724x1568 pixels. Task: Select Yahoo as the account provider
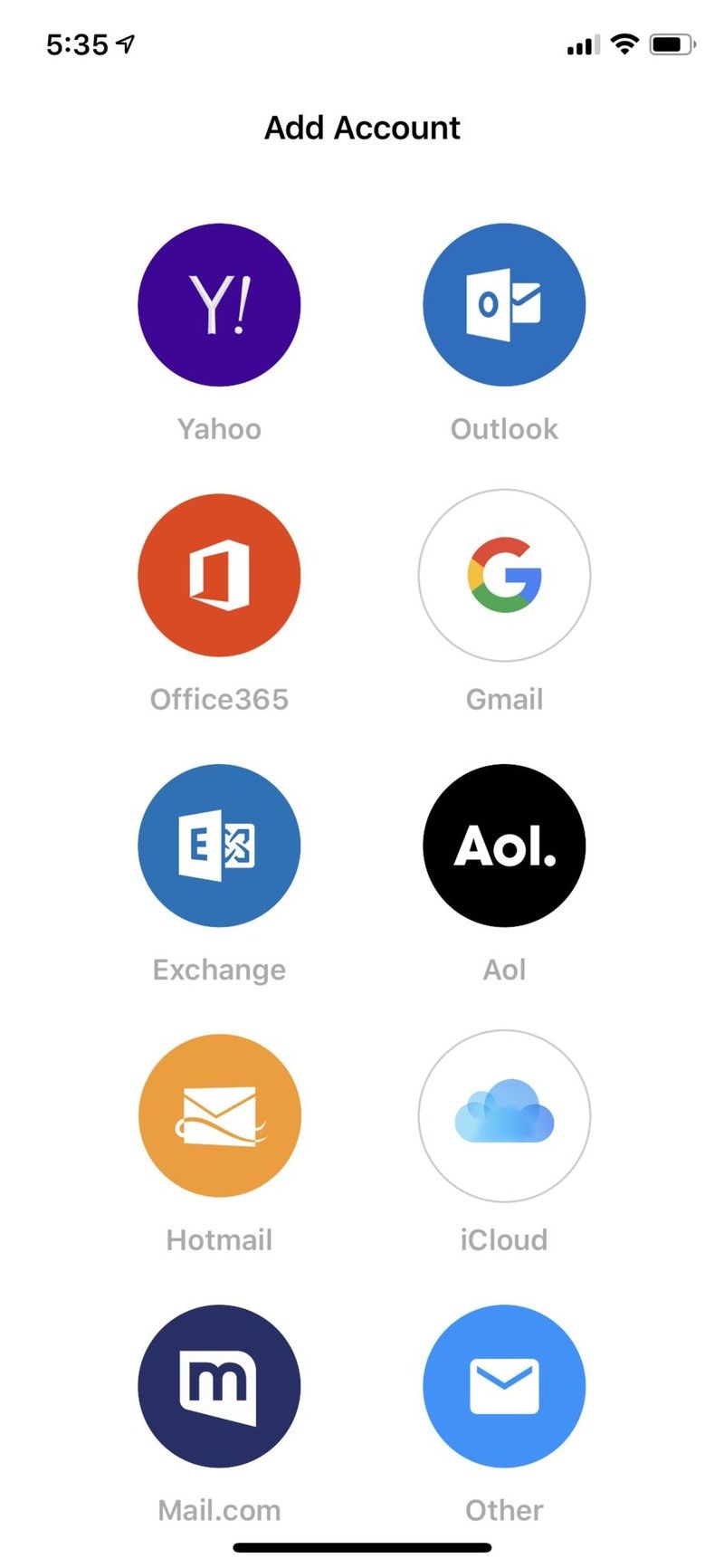(219, 305)
